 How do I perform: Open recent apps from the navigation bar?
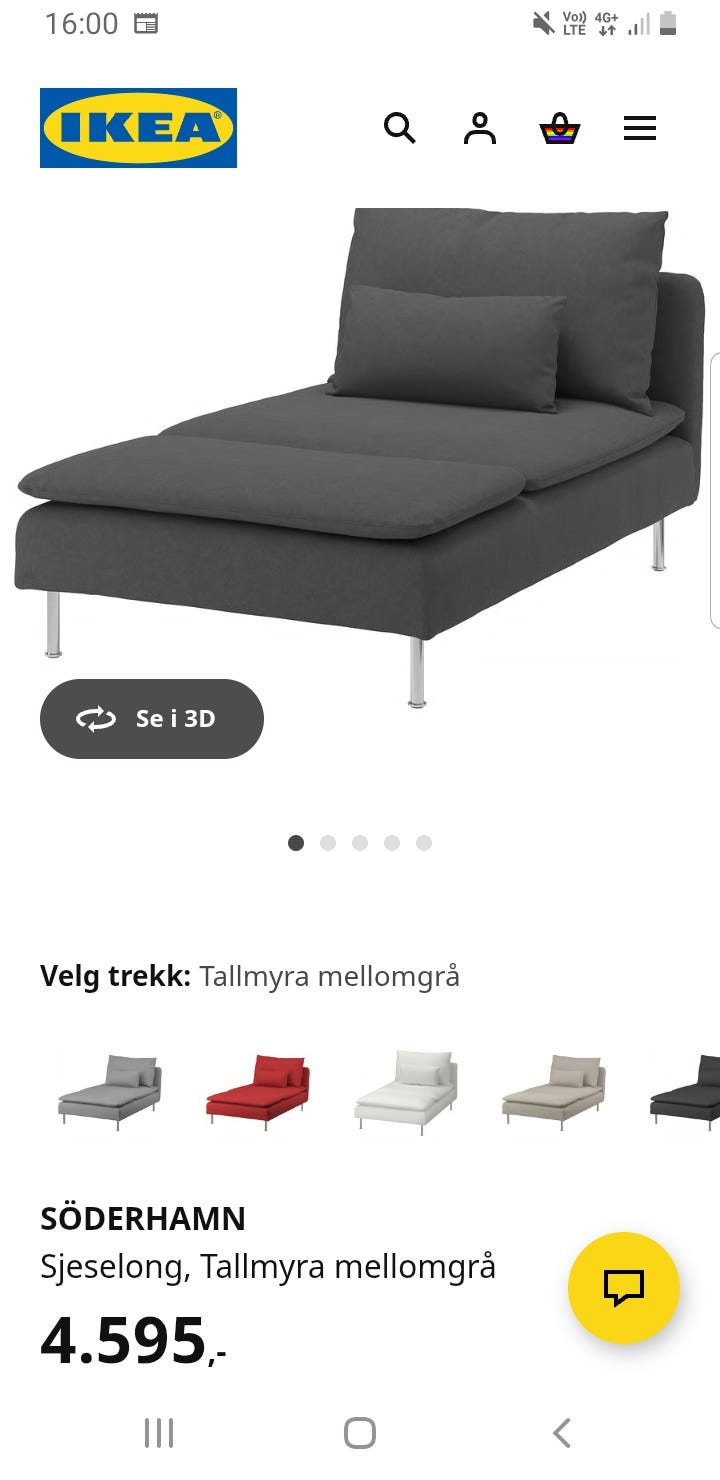tap(158, 1432)
